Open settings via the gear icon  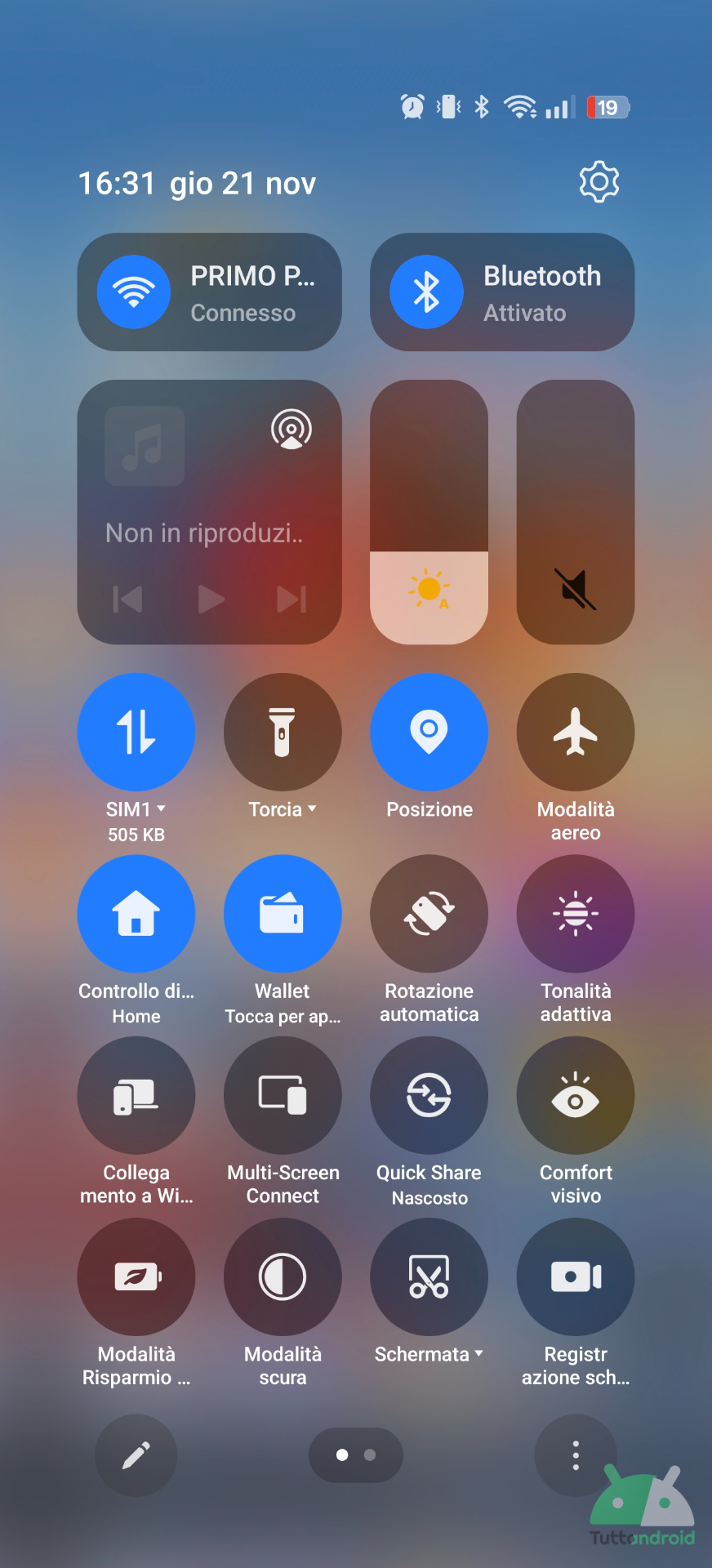click(x=599, y=182)
